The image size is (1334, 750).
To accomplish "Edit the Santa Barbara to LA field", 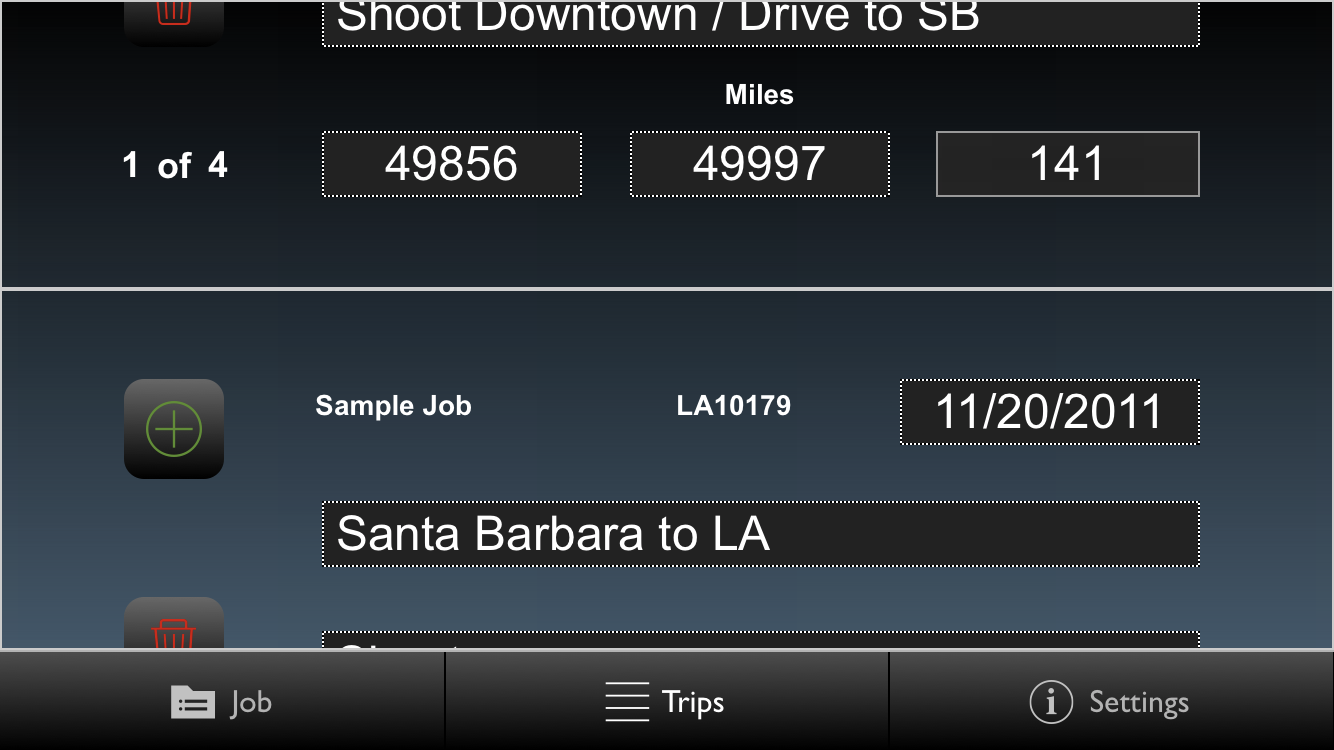I will coord(760,534).
